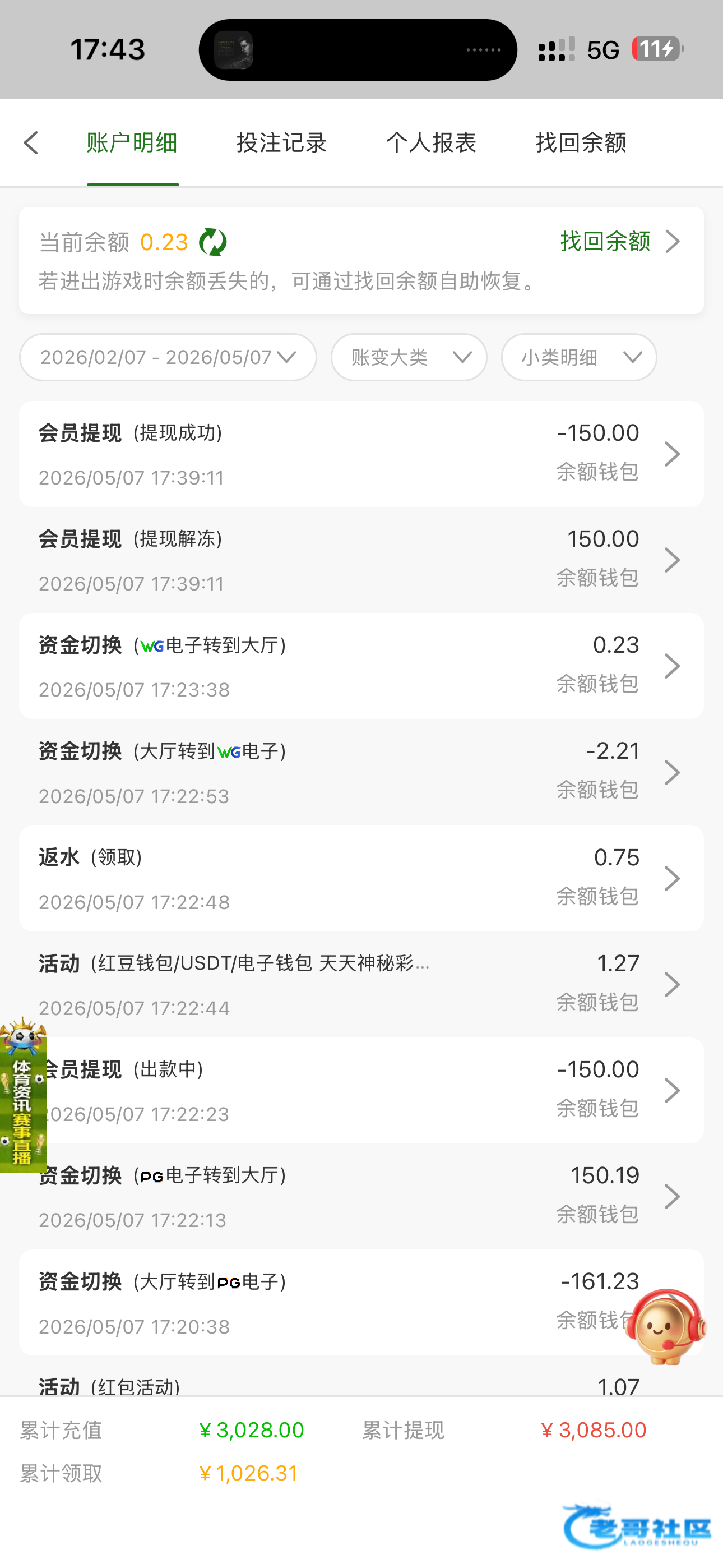Image resolution: width=723 pixels, height=1568 pixels.
Task: Go back using the top-left arrow
Action: point(31,143)
